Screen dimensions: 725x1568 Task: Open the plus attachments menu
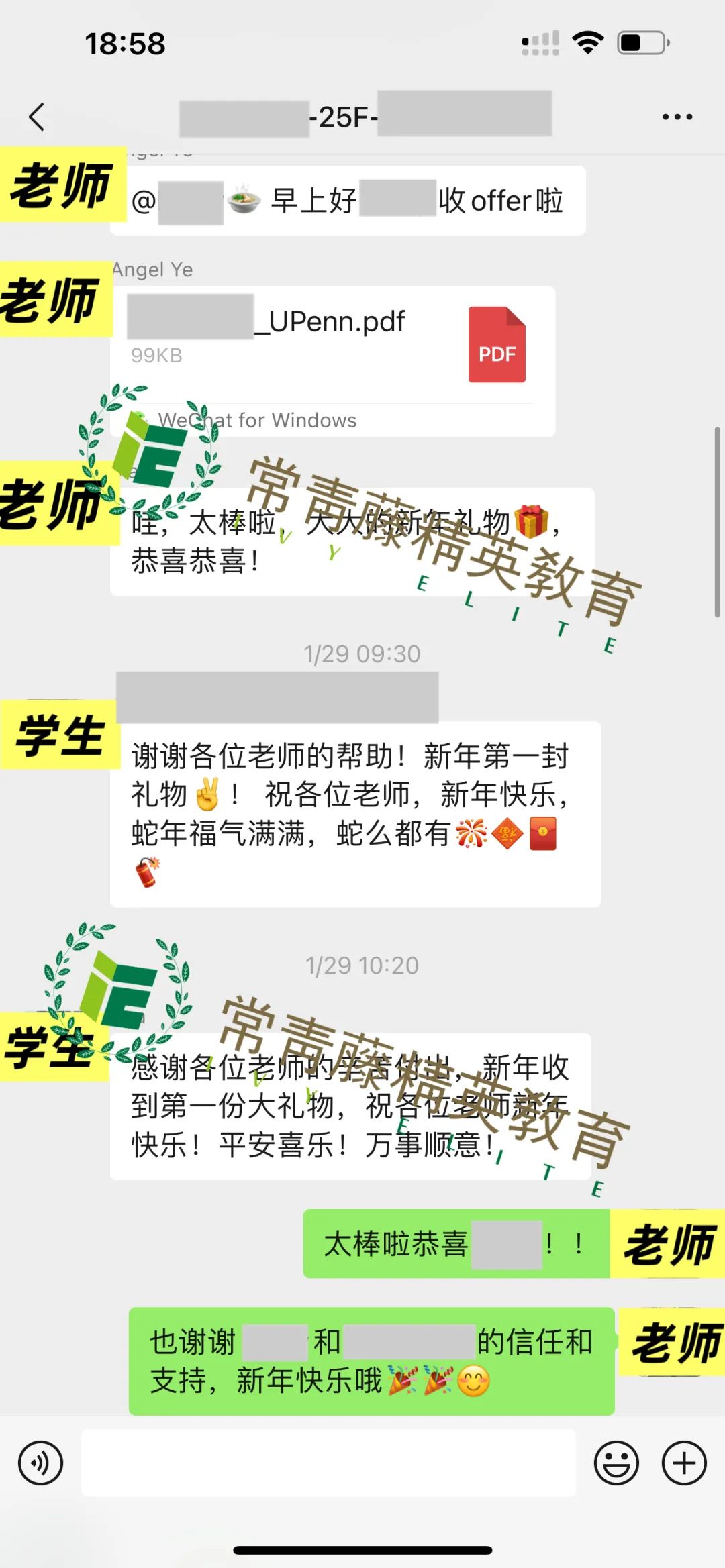[x=684, y=1463]
